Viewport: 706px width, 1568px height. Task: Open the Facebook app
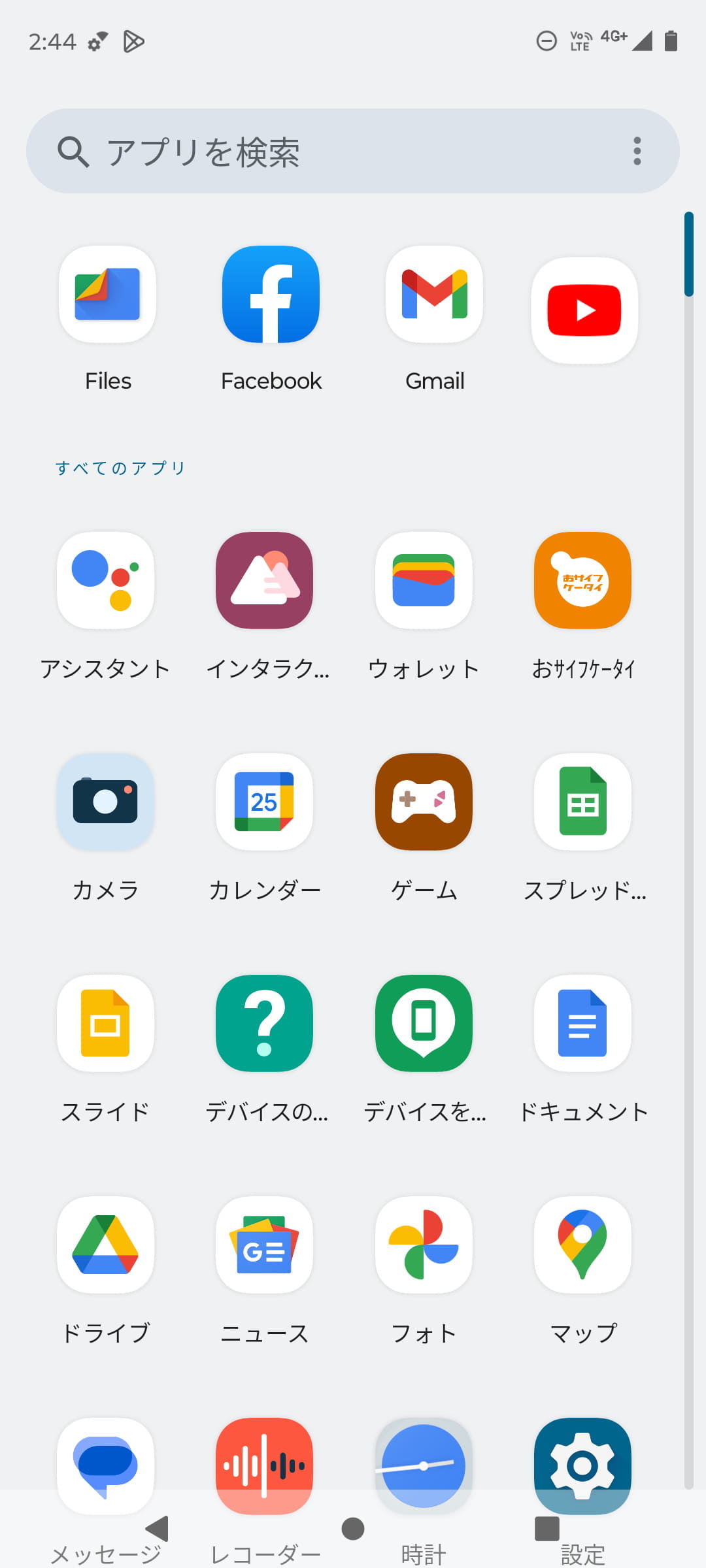[x=270, y=295]
